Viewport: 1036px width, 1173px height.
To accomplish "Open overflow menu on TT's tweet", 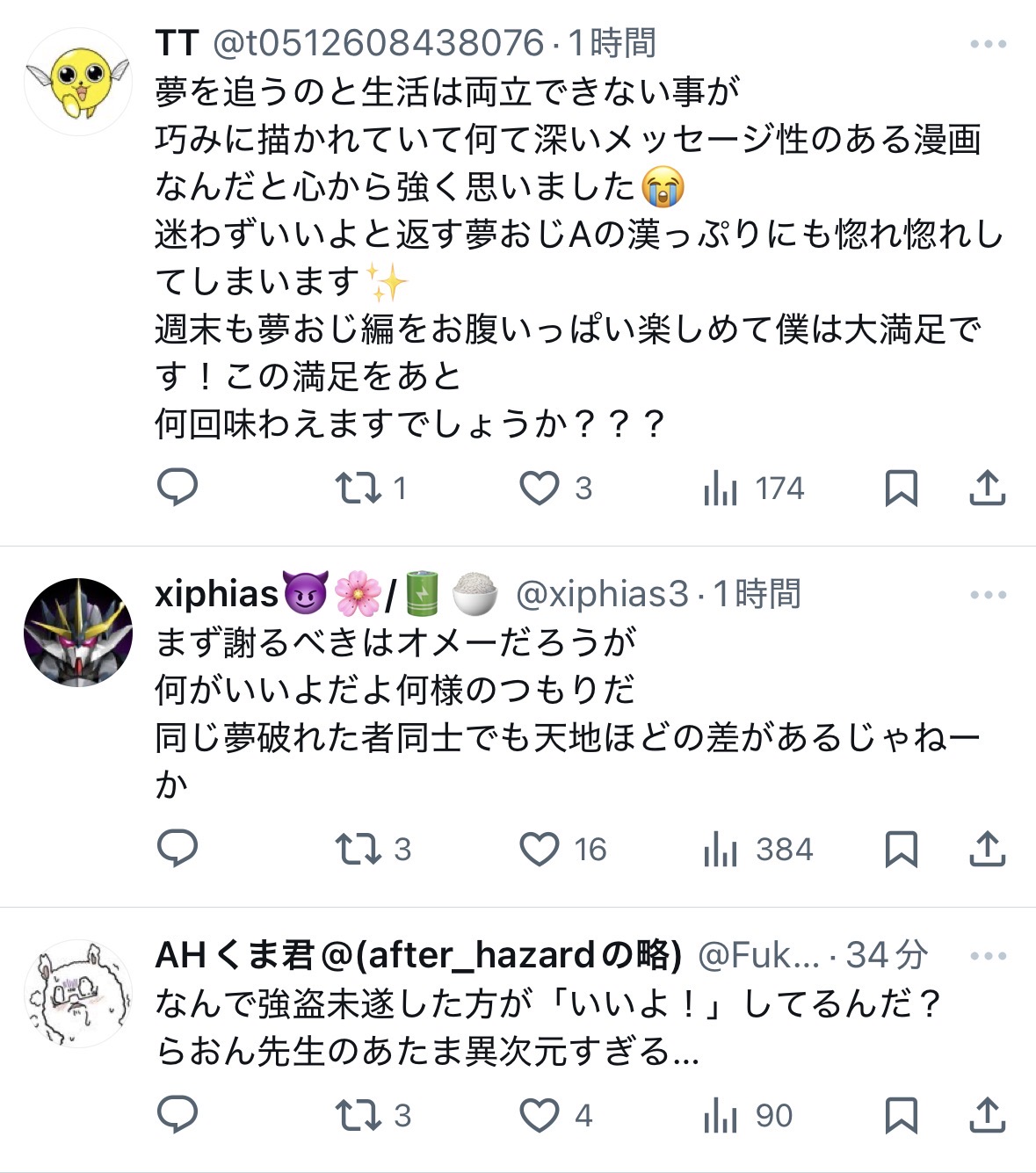I will pos(988,44).
